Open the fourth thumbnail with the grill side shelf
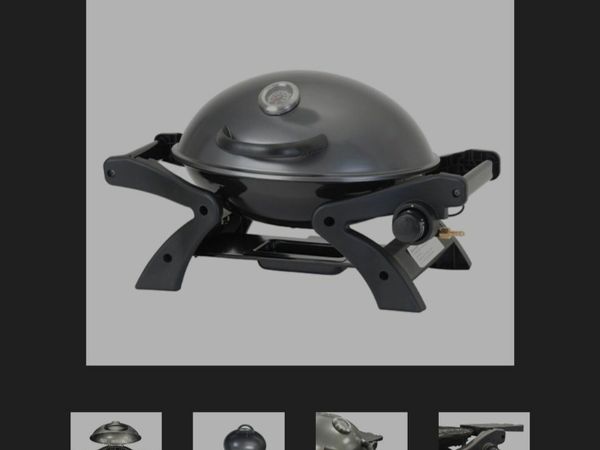Viewport: 600px width, 450px height. 484,431
